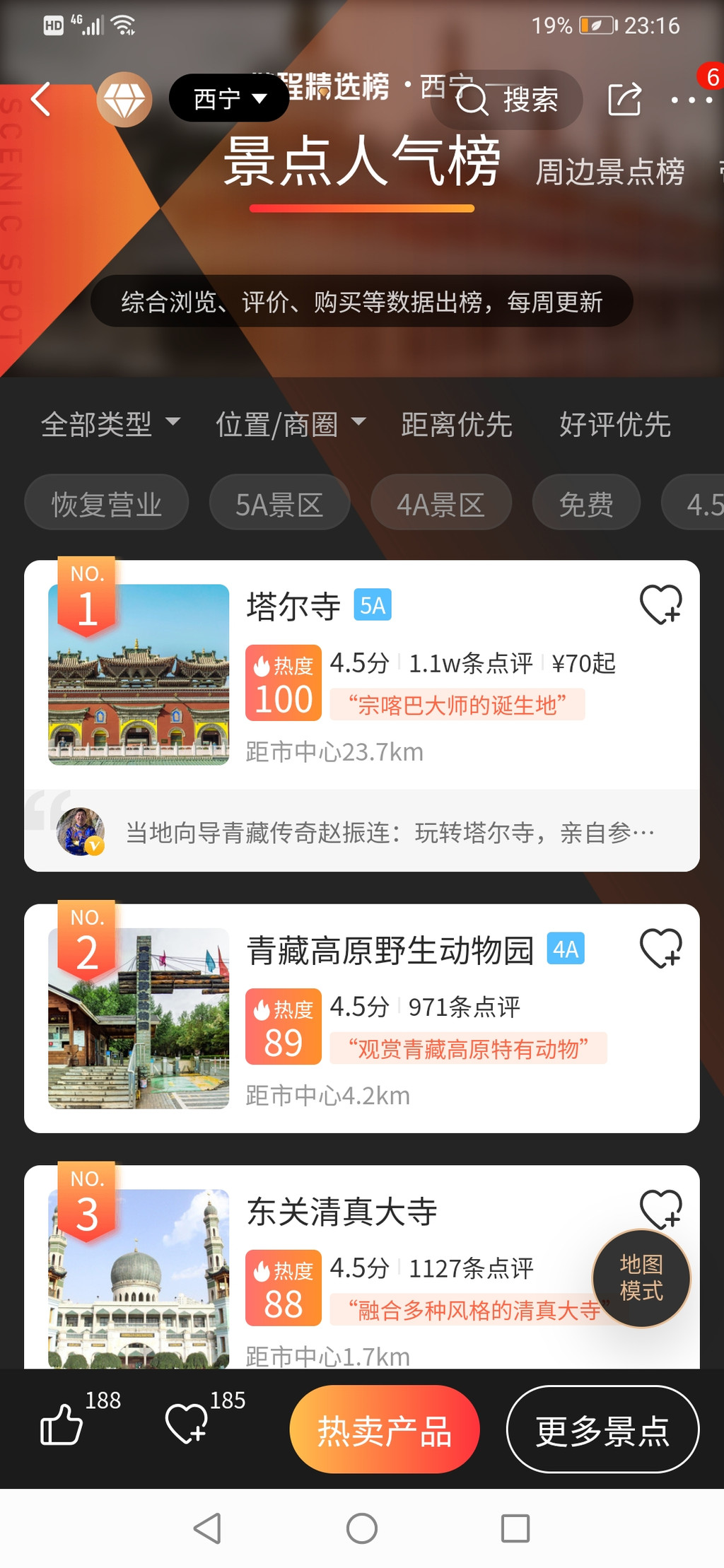This screenshot has width=724, height=1568.
Task: Expand the 位置/商圈 filter
Action: coord(290,424)
